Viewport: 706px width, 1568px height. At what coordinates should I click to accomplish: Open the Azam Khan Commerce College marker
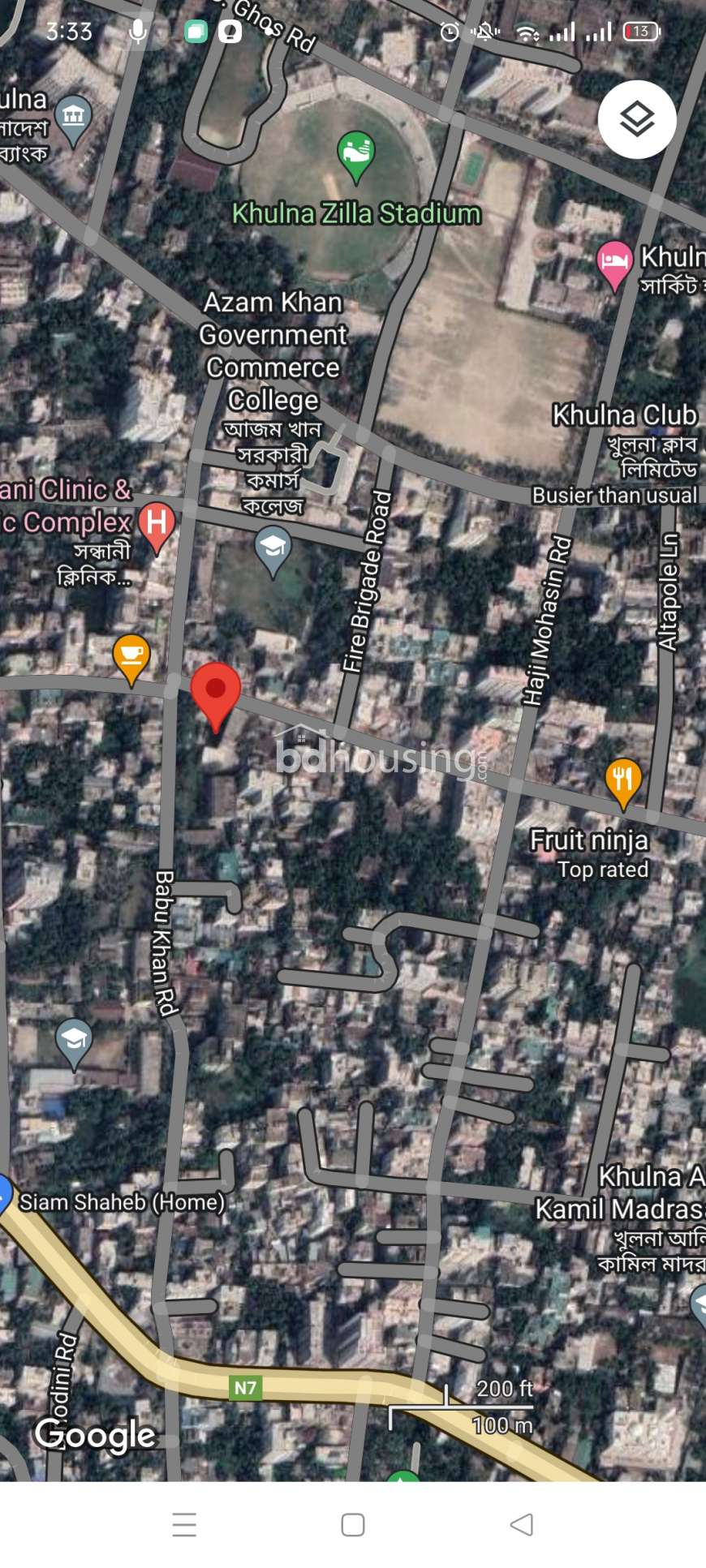[x=273, y=552]
